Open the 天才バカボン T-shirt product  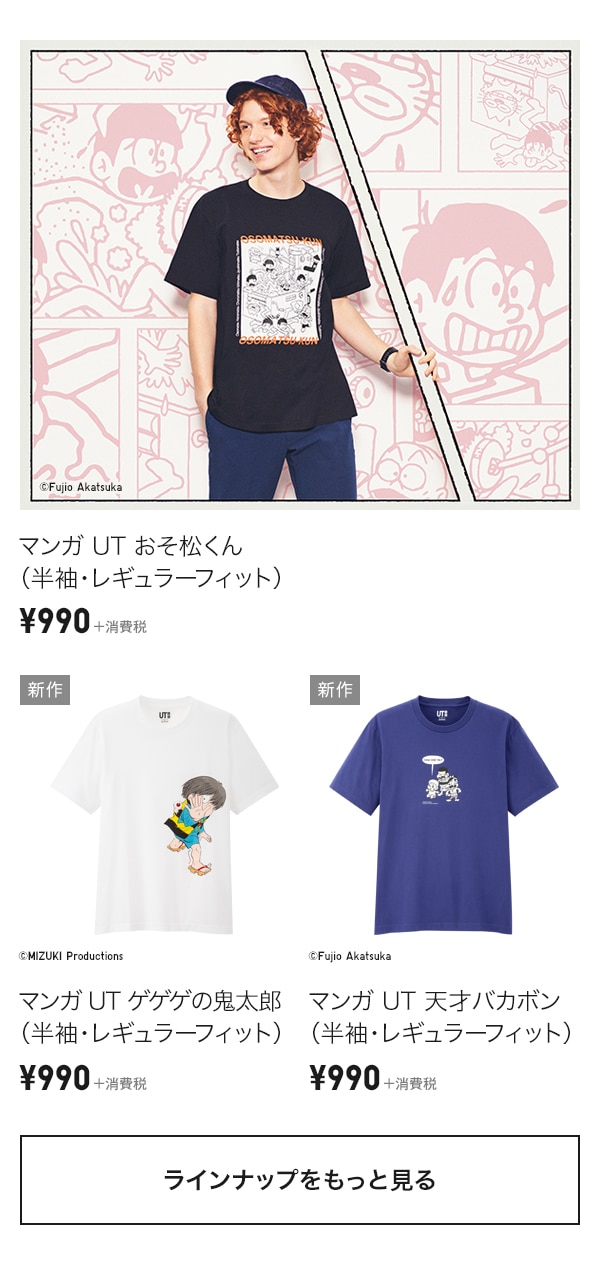444,815
